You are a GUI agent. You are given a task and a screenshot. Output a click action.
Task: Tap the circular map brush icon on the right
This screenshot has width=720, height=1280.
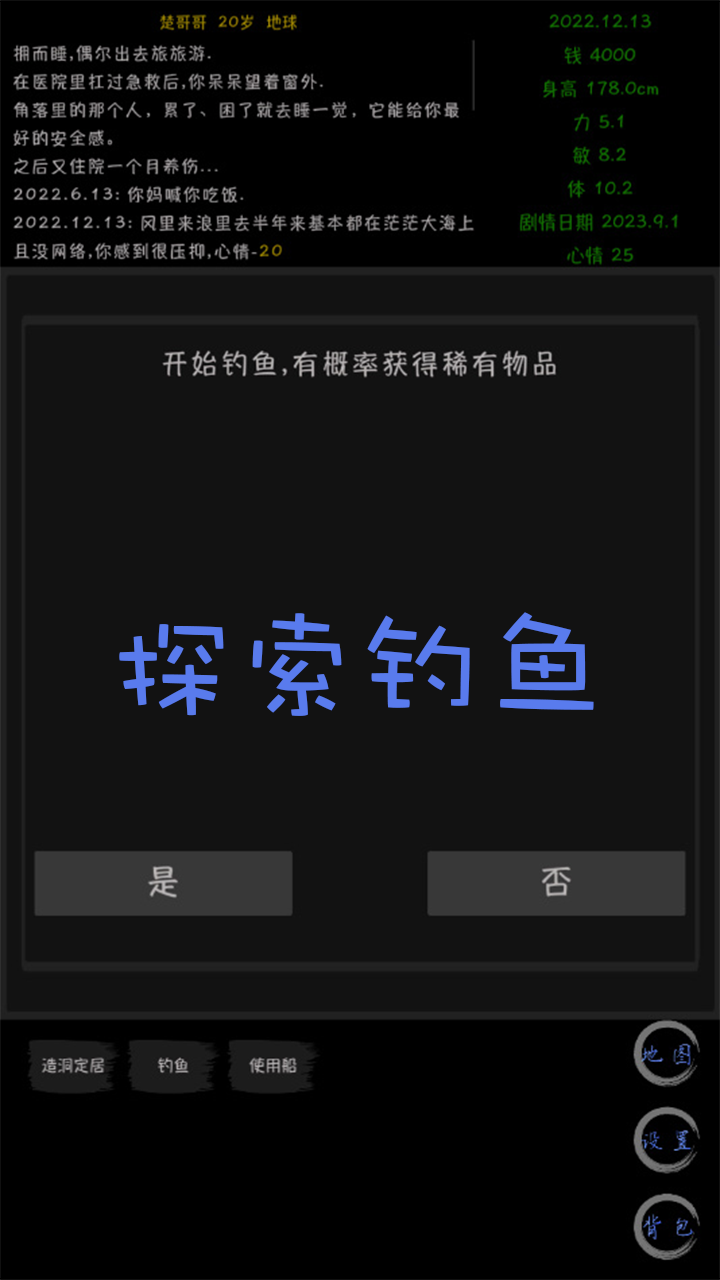(x=666, y=1053)
